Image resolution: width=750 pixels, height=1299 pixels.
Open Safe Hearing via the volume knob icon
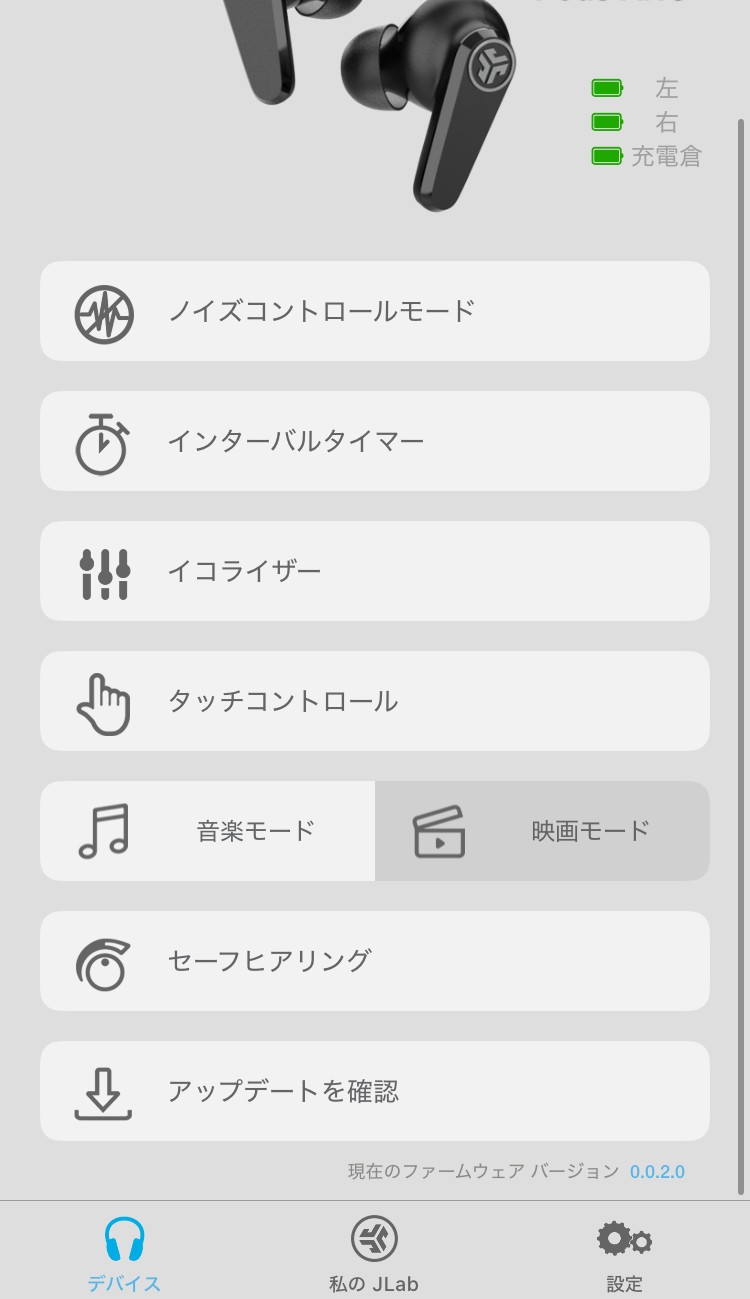click(x=106, y=961)
